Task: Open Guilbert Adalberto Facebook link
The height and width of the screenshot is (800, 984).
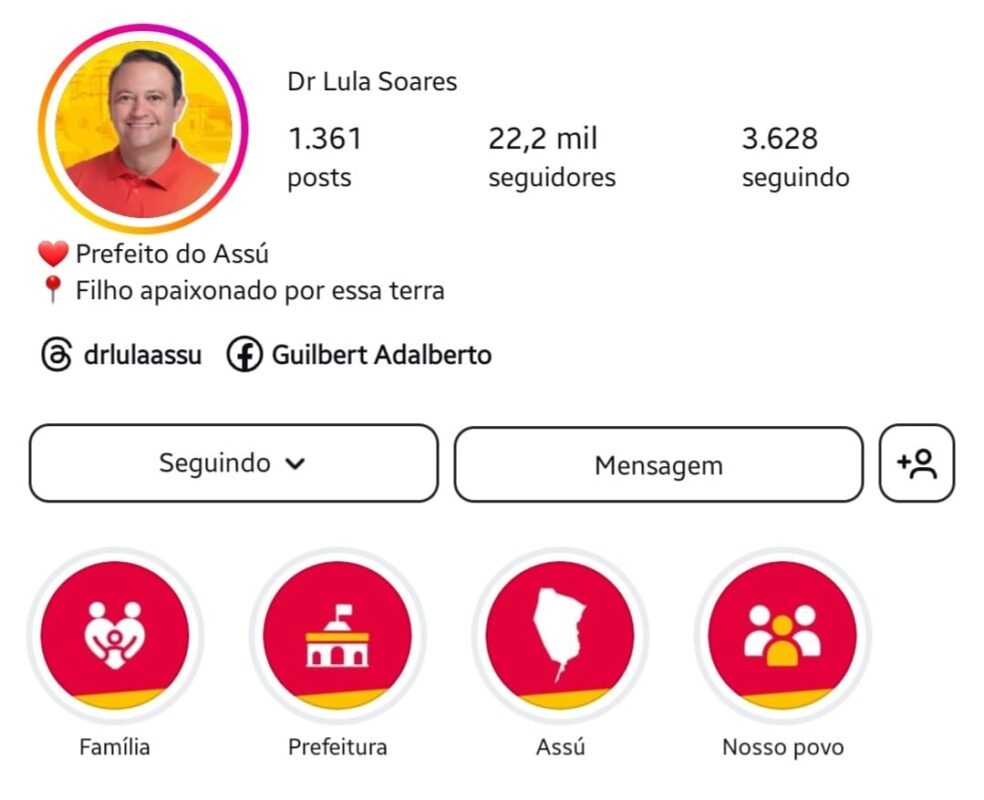Action: (x=359, y=354)
